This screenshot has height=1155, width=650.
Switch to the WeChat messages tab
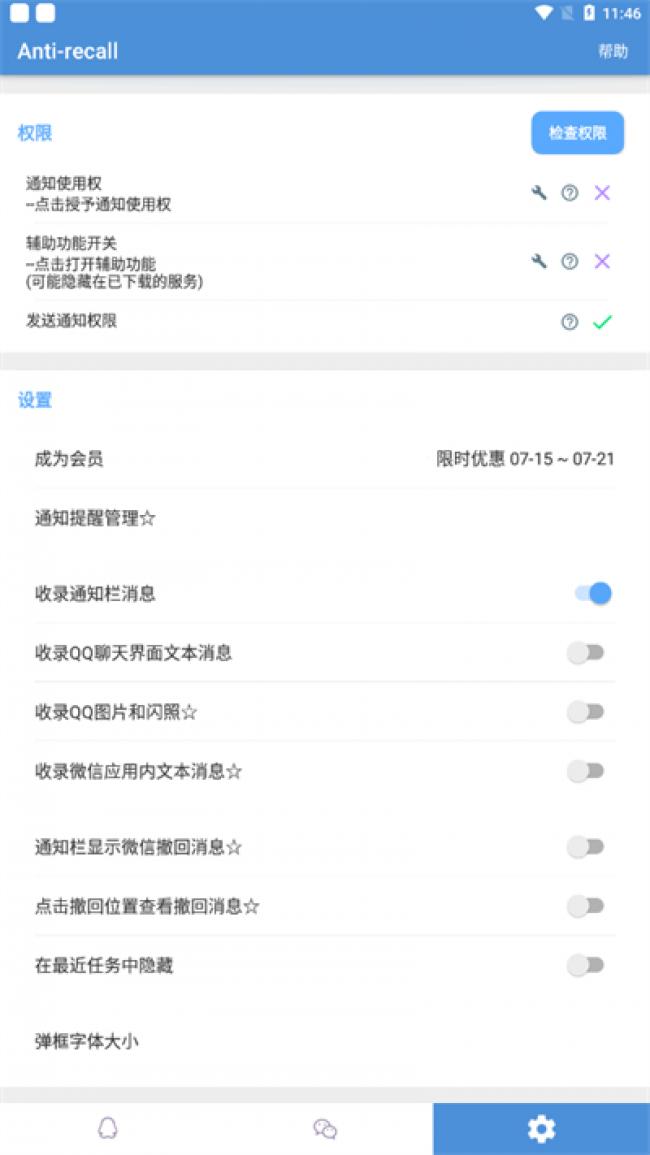325,1129
